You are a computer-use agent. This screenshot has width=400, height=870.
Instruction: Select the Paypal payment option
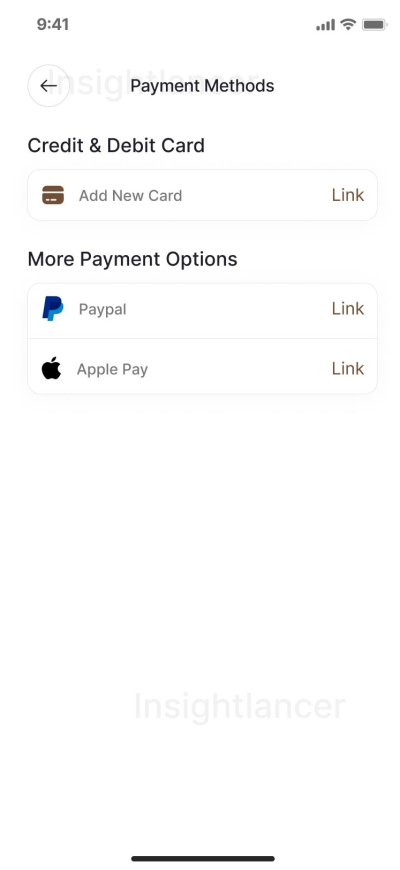click(x=202, y=311)
